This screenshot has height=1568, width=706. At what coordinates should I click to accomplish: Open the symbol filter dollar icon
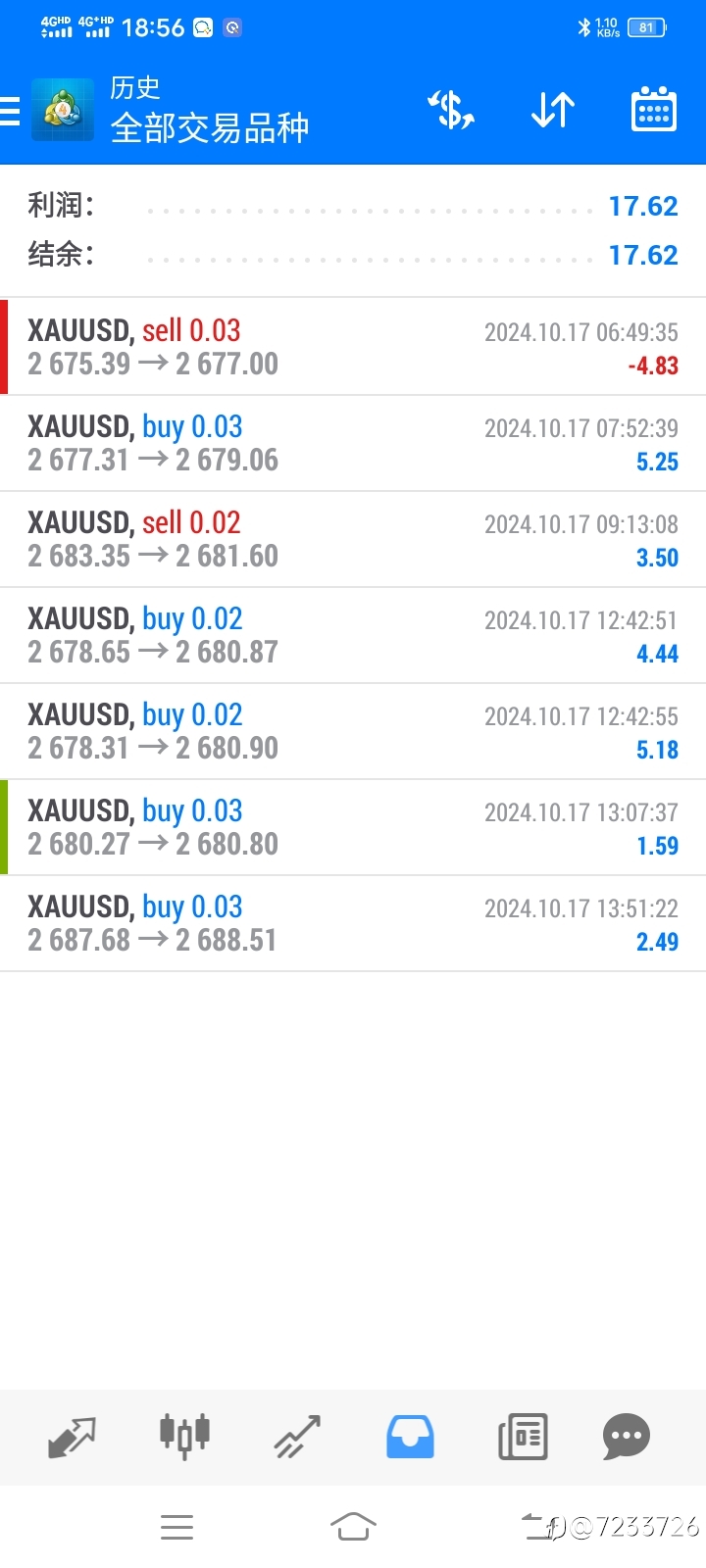click(451, 110)
